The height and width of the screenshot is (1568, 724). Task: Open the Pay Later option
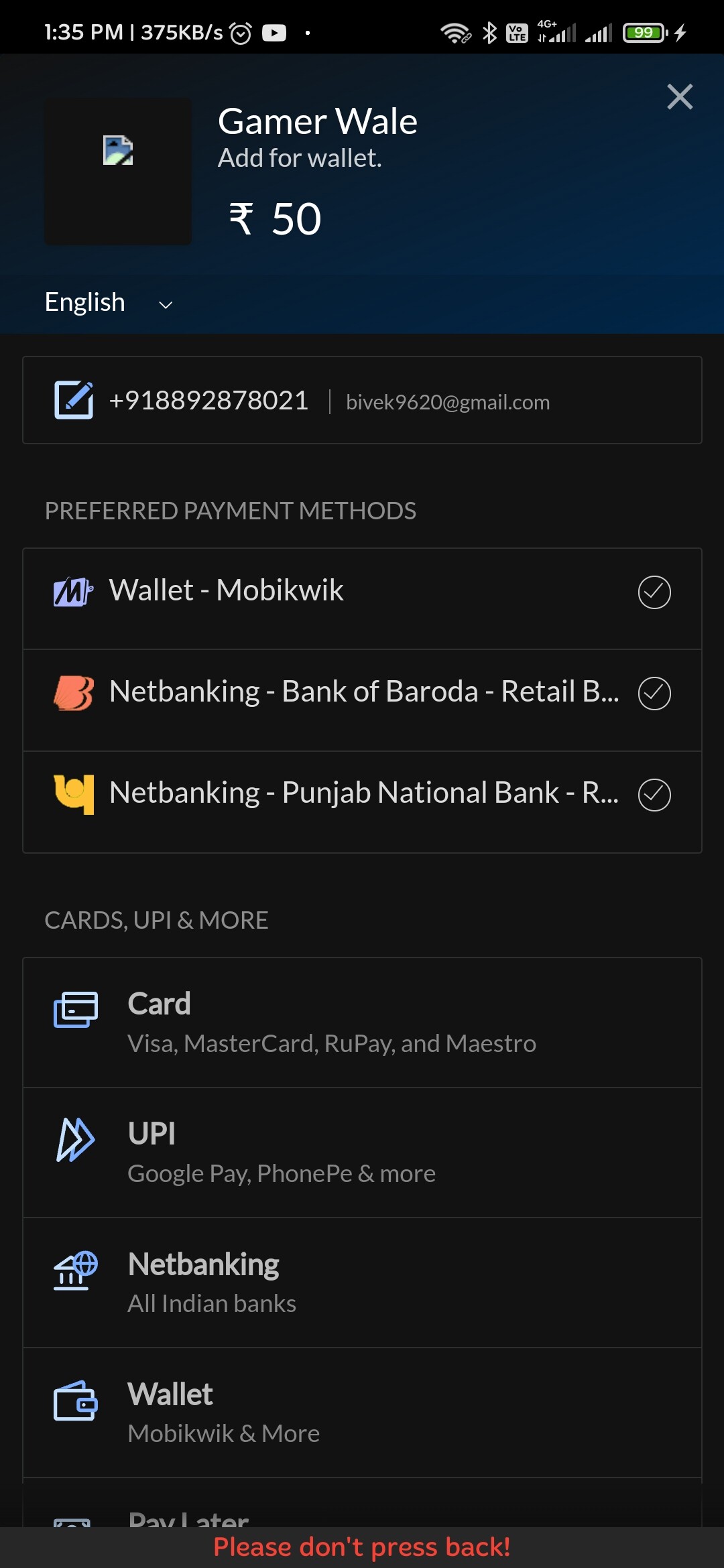pos(362,1516)
